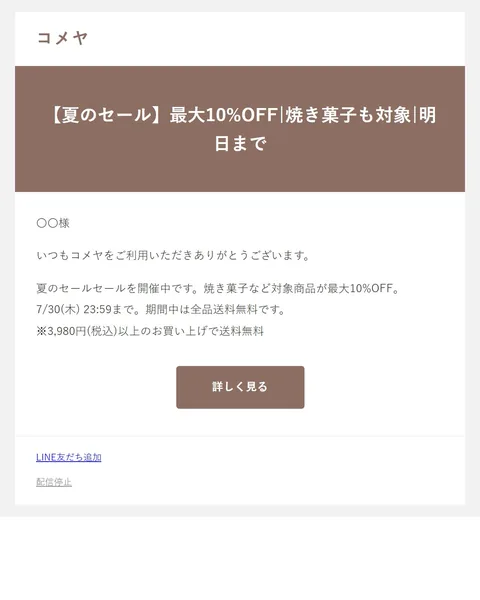The height and width of the screenshot is (600, 480).
Task: Tap the 詳しく見る button
Action: coord(240,387)
